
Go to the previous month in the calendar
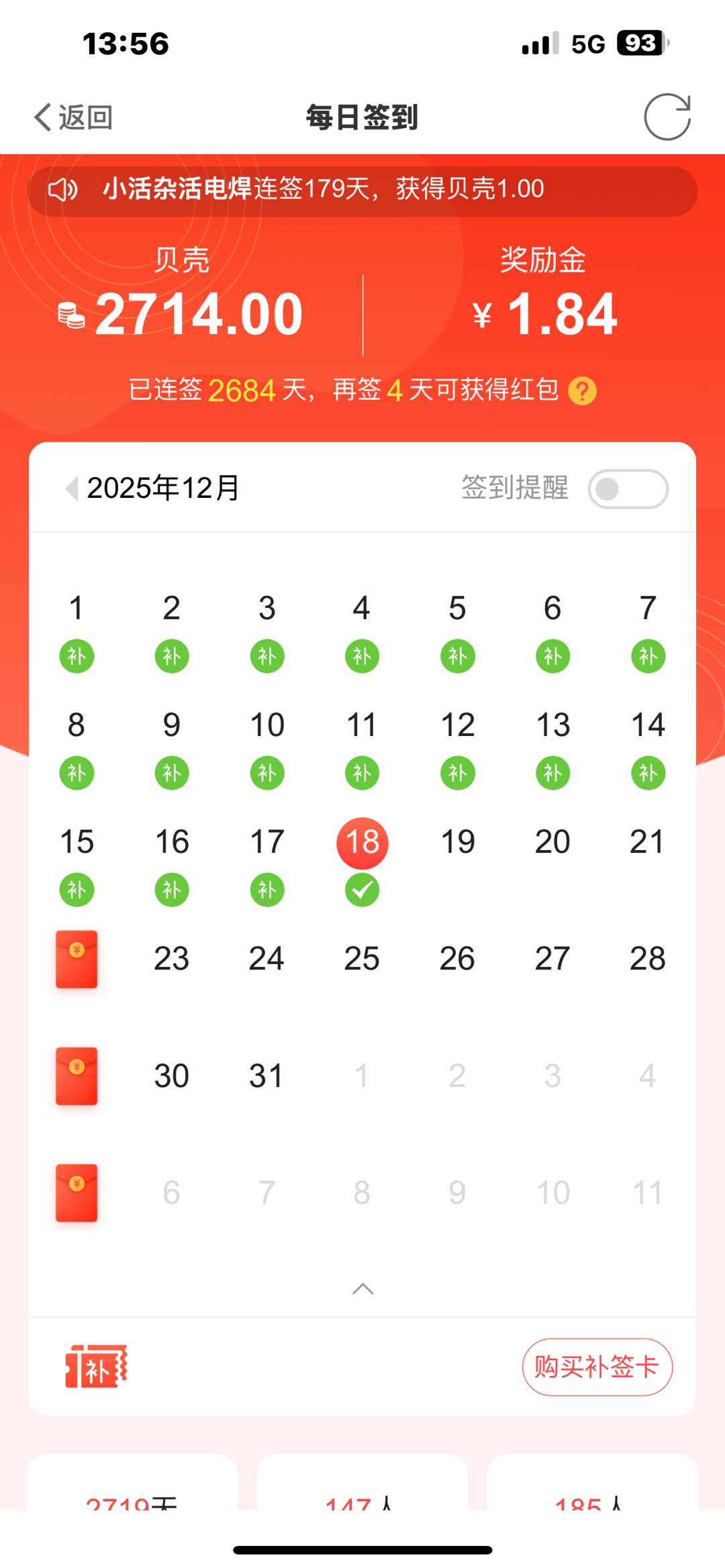click(x=71, y=488)
